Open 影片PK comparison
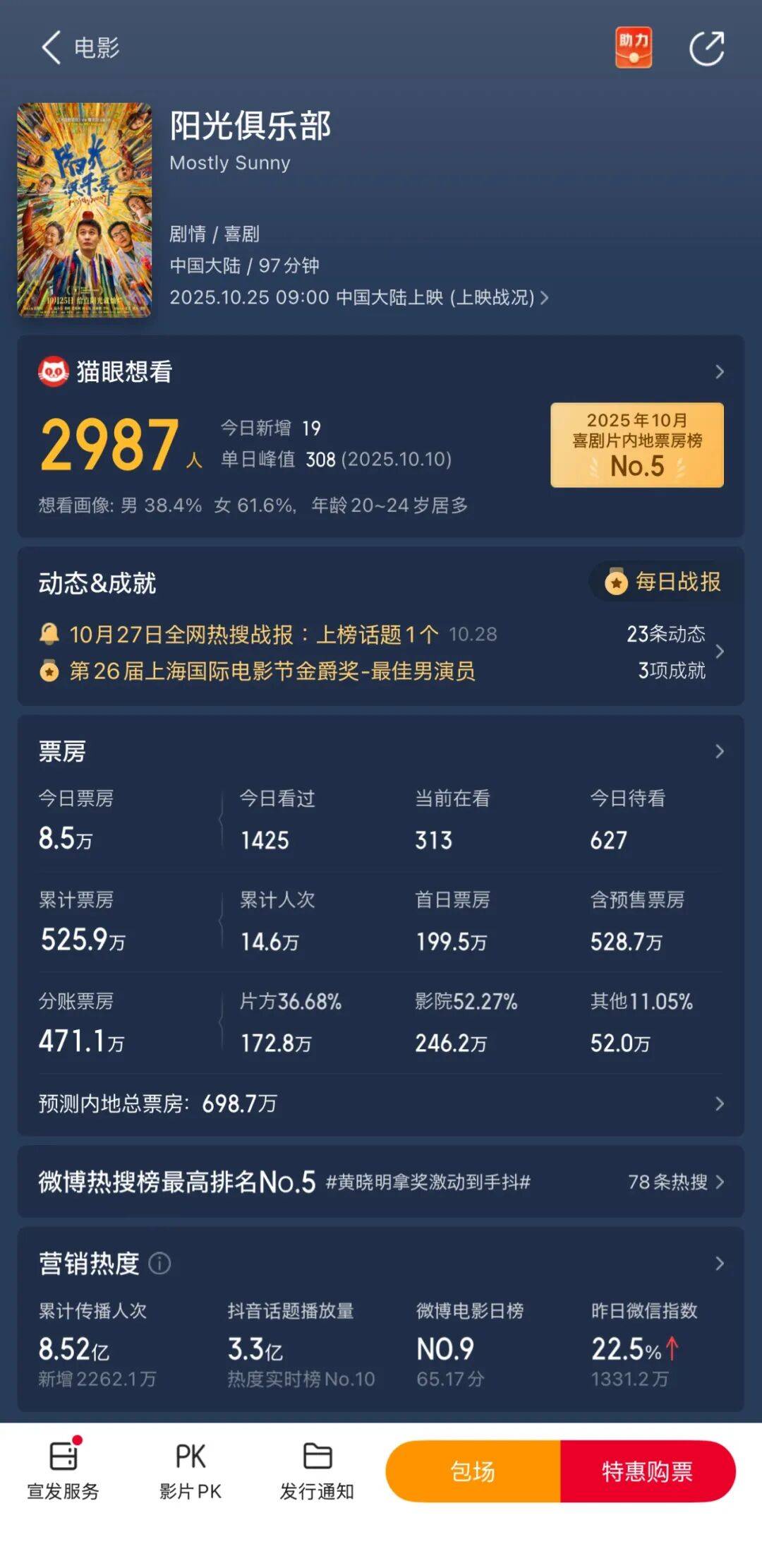762x1568 pixels. 190,1471
